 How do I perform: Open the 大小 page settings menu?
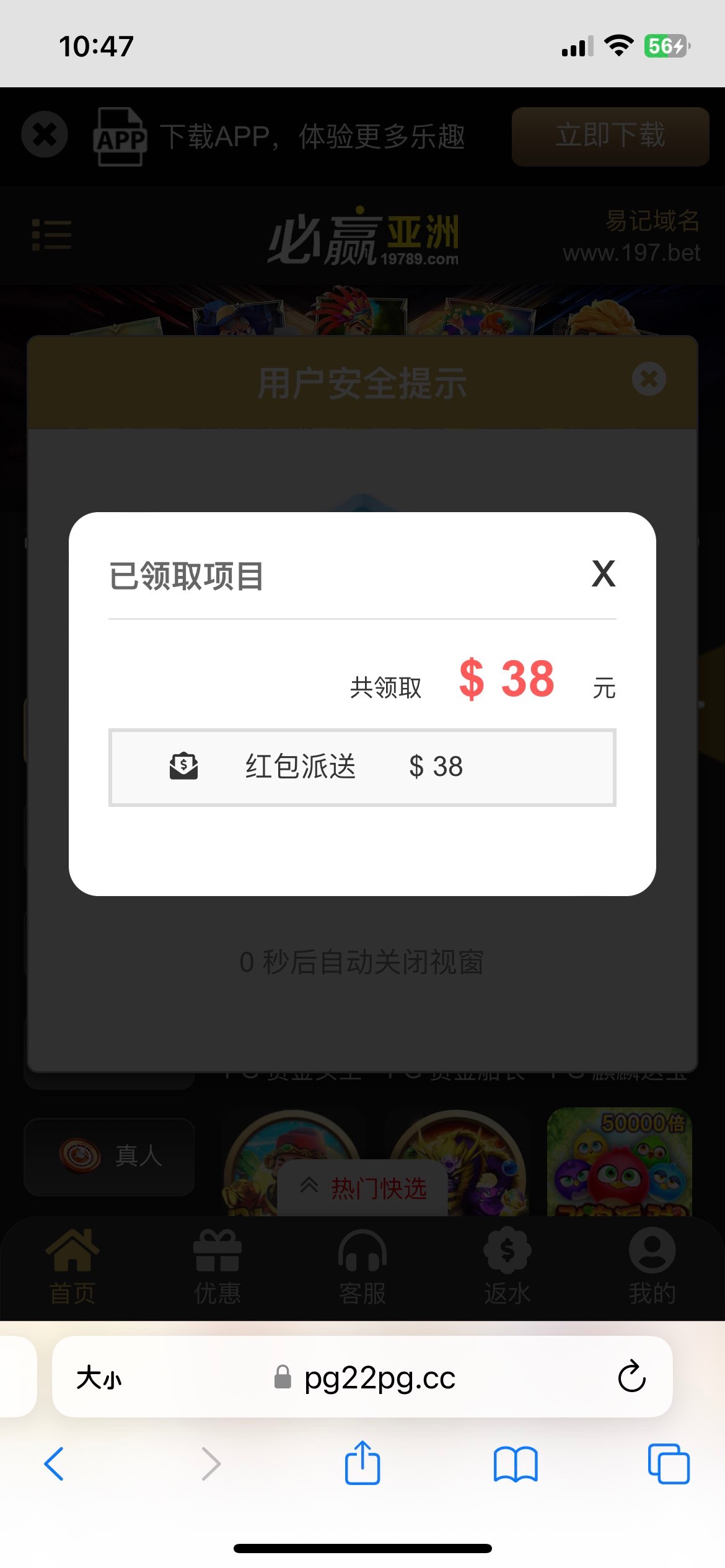point(99,1378)
